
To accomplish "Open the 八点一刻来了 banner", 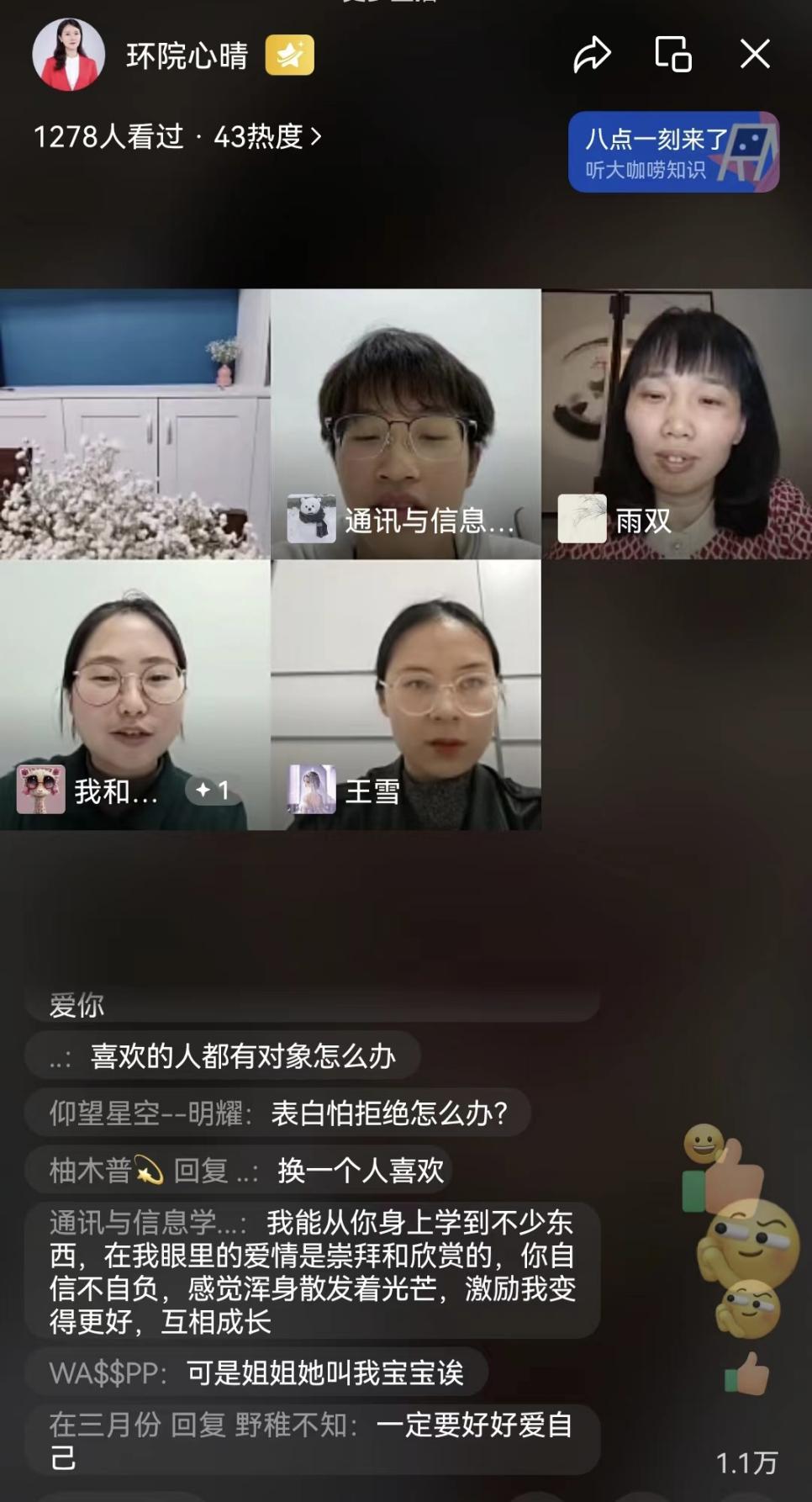I will tap(672, 152).
